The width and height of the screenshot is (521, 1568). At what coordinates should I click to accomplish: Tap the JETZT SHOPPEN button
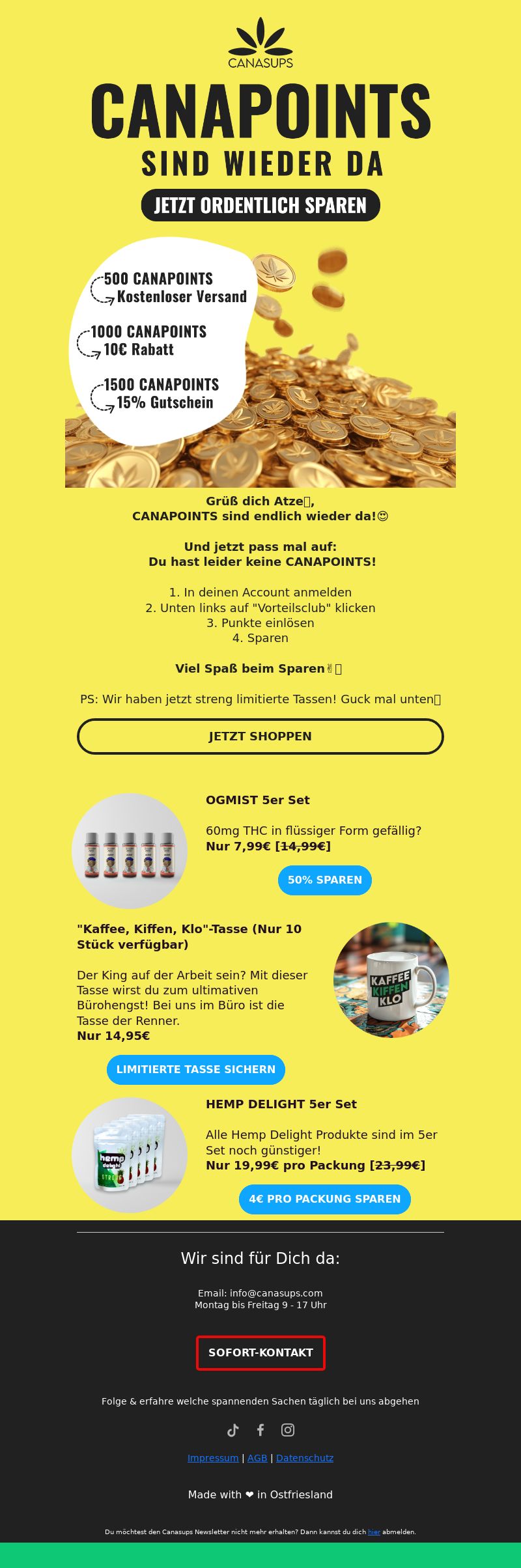(x=260, y=736)
